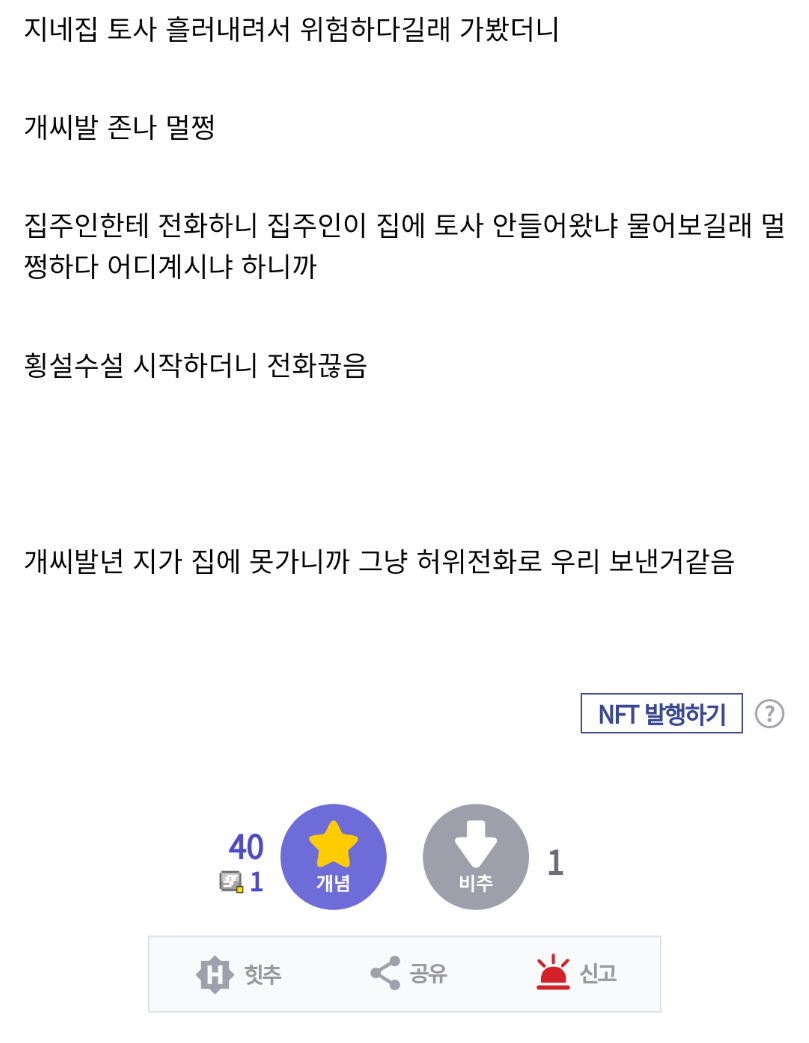Downvote the post with 비추

click(x=476, y=857)
